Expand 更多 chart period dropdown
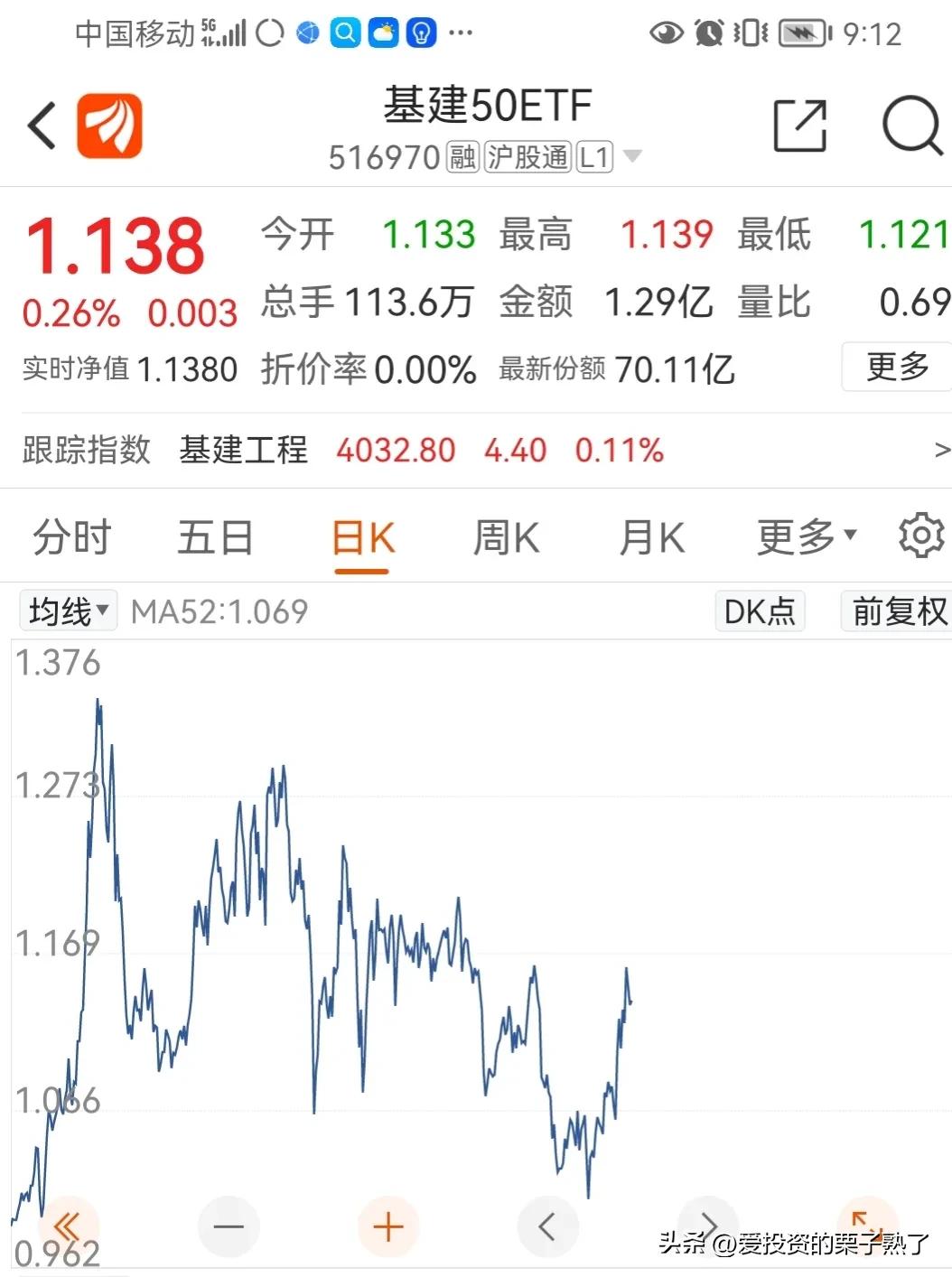This screenshot has width=952, height=1277. click(805, 536)
